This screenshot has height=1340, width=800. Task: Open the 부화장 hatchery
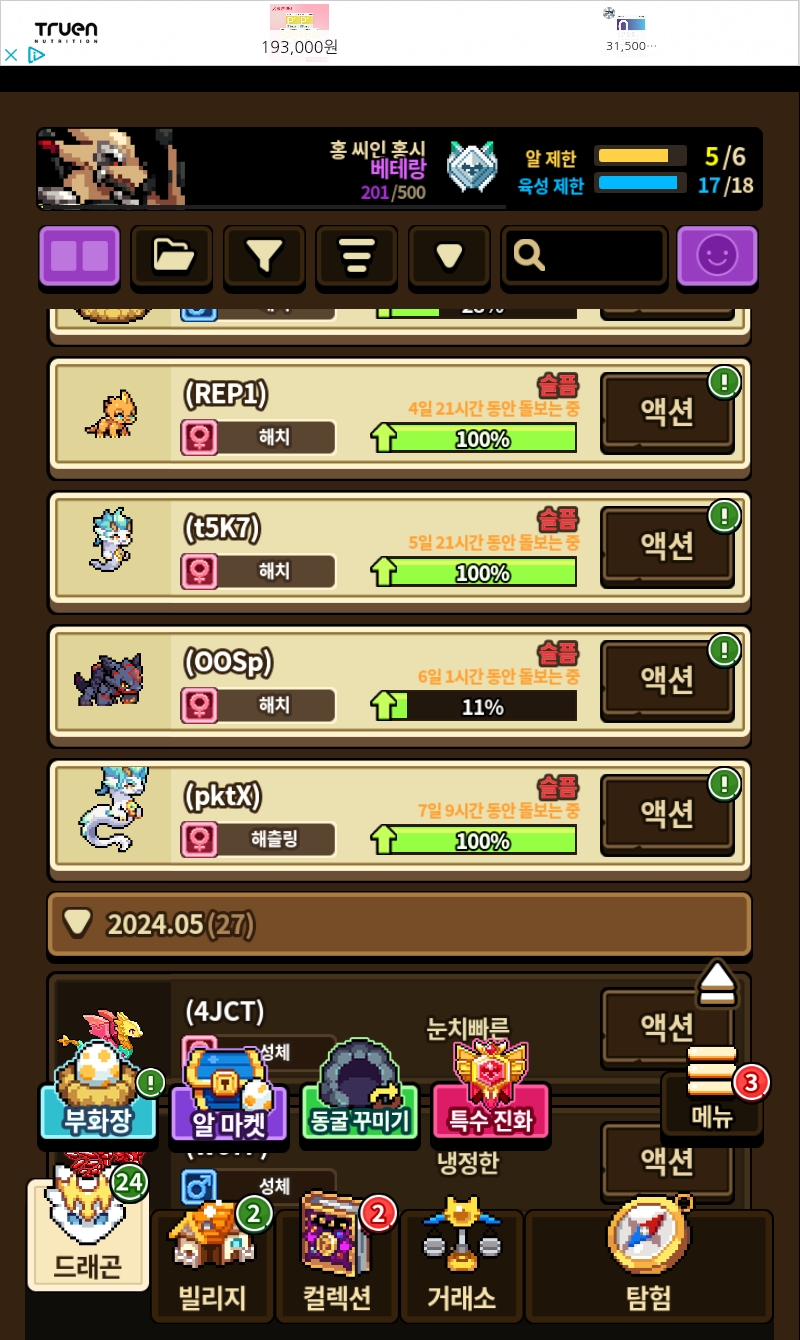coord(98,1100)
